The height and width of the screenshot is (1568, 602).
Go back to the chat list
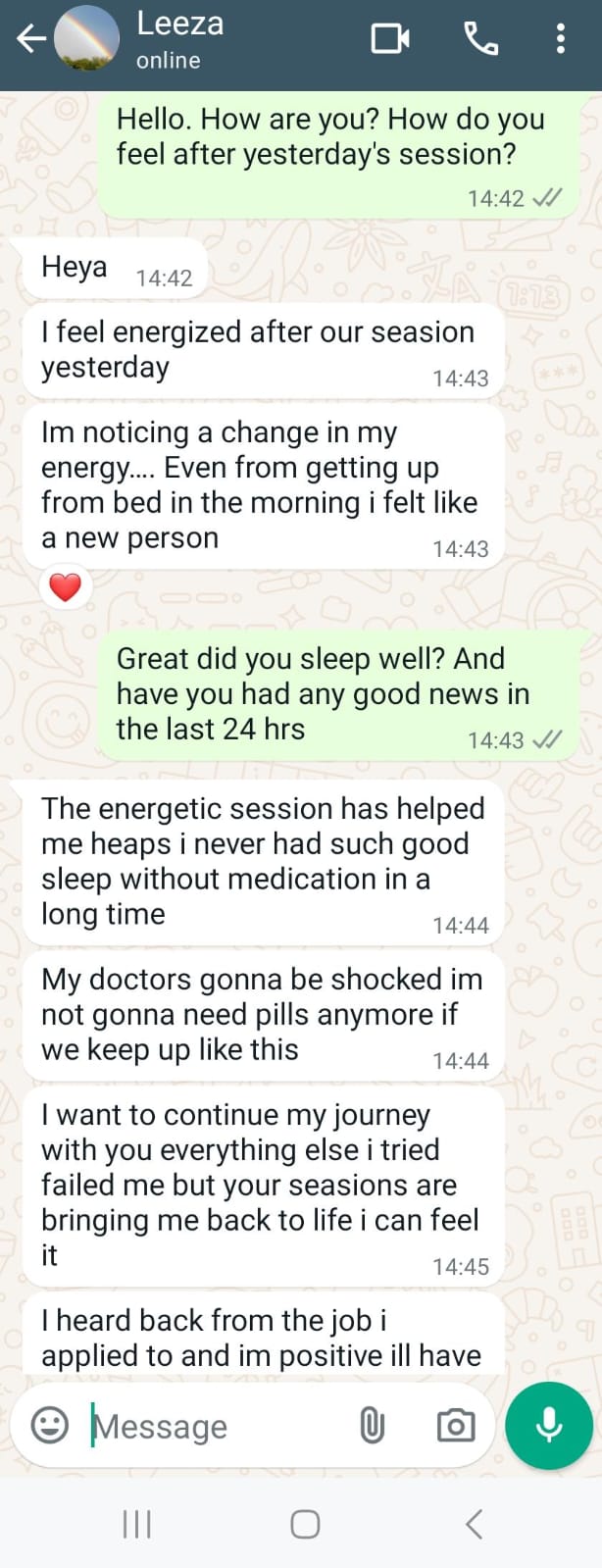coord(30,38)
